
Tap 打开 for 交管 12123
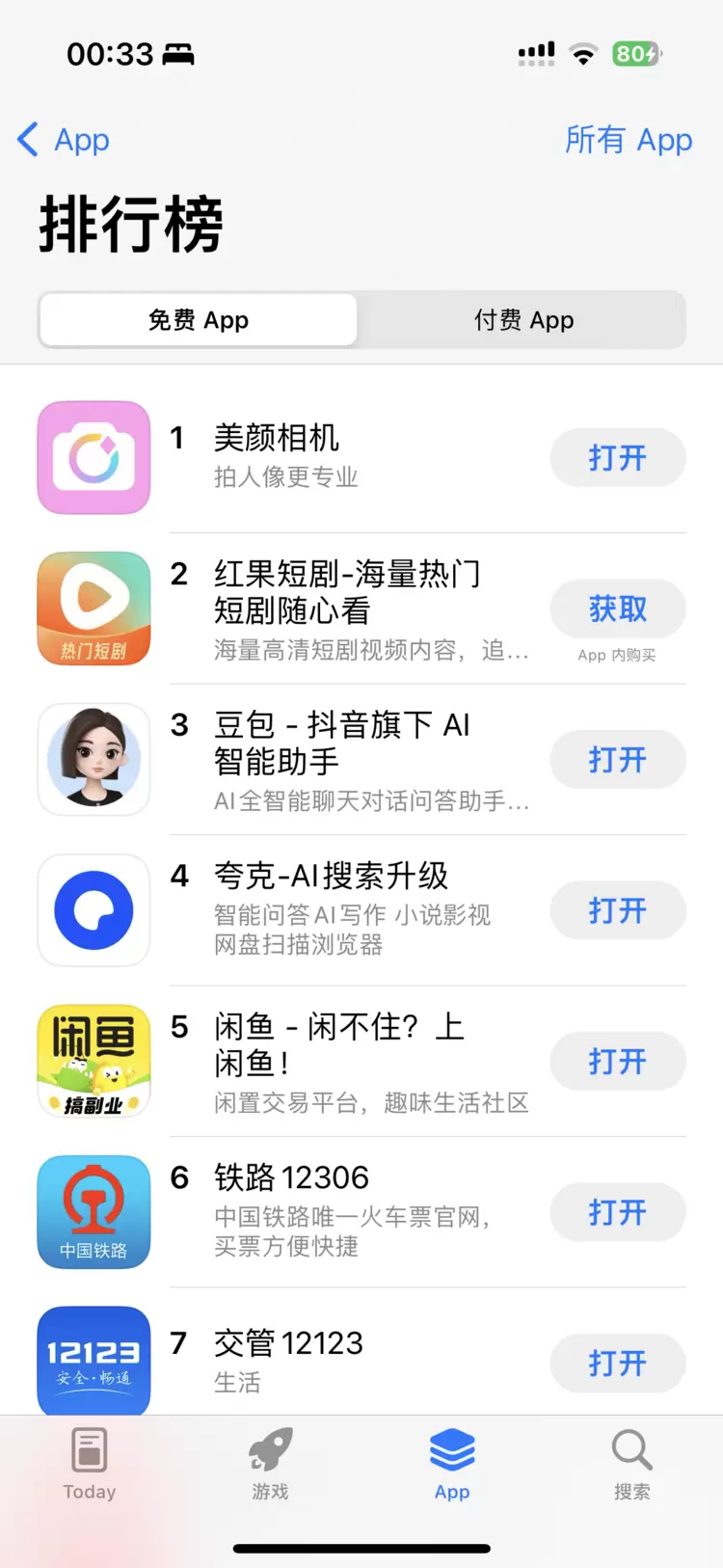(617, 1363)
